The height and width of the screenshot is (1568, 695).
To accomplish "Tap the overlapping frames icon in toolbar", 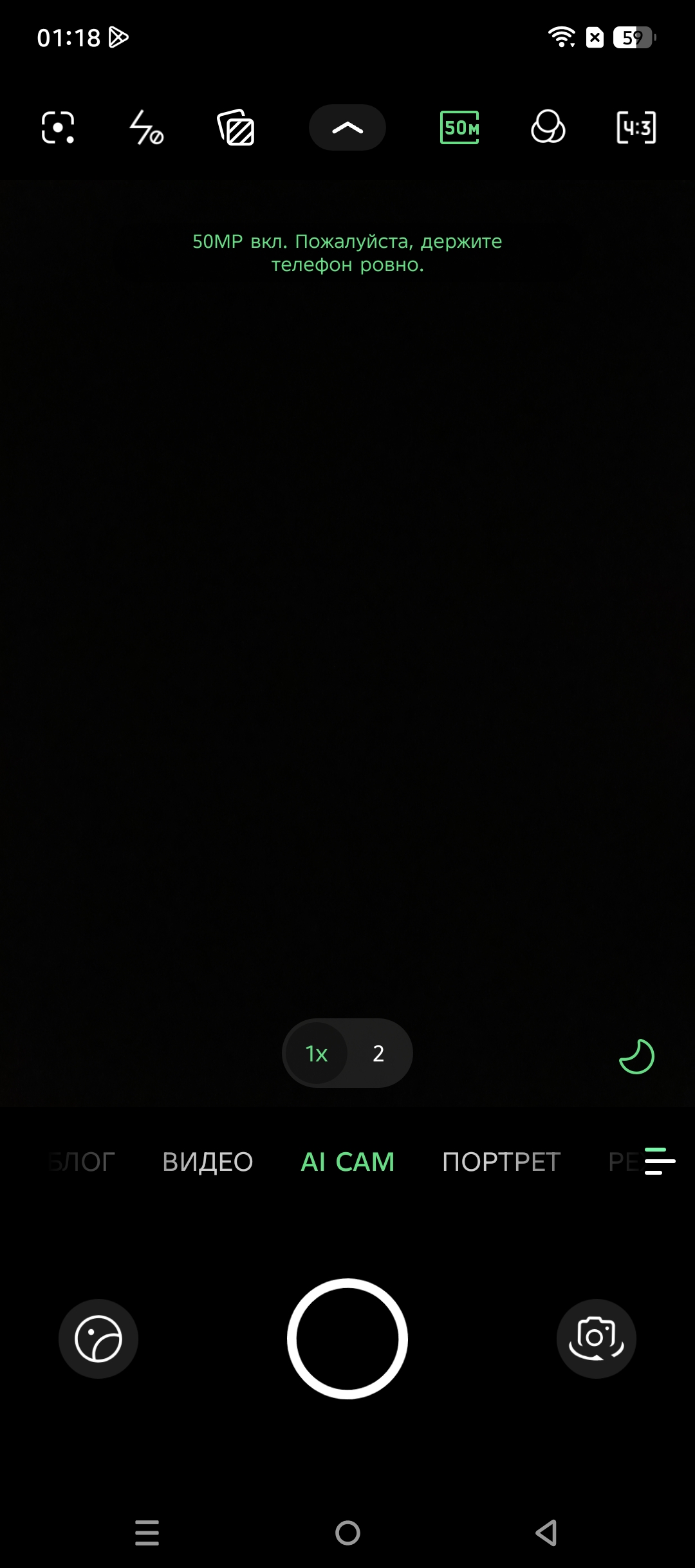I will click(236, 127).
